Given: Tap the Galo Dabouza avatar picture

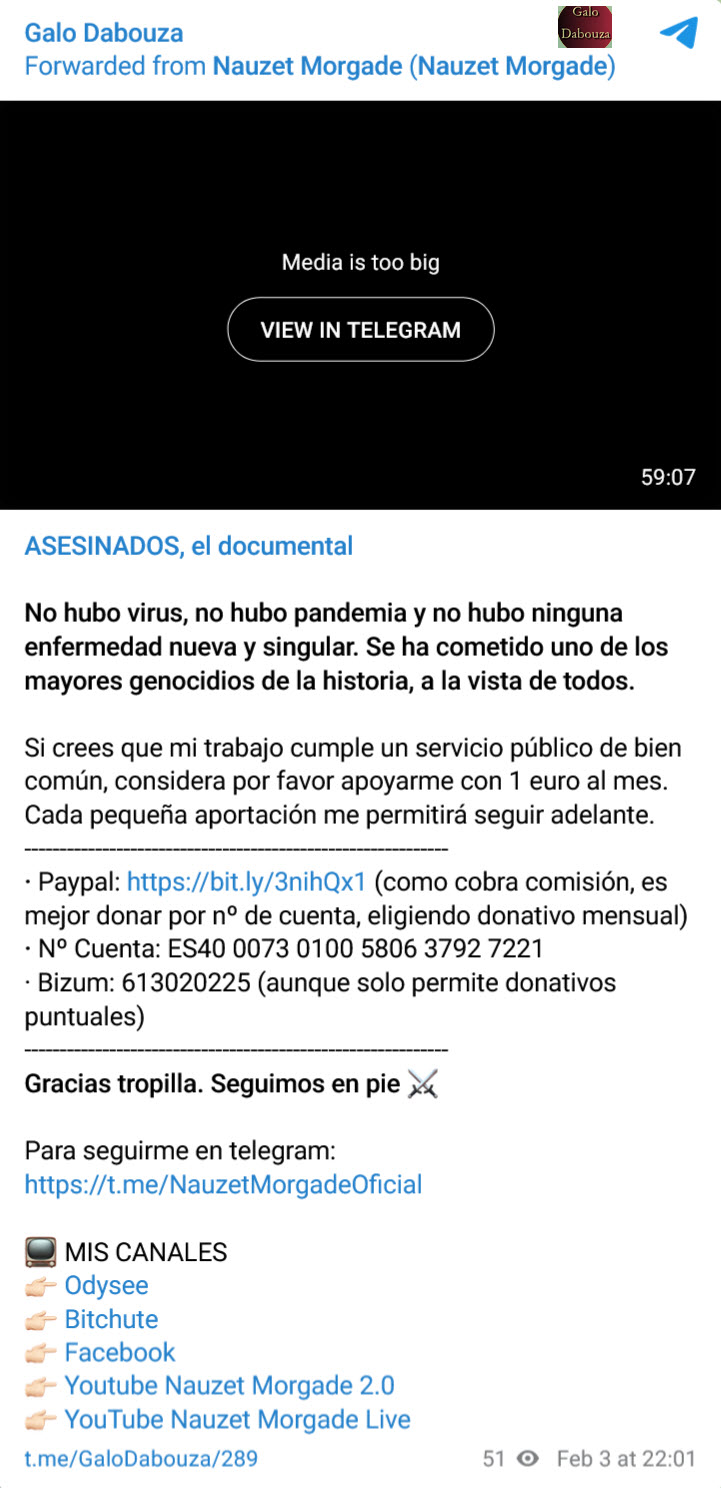Looking at the screenshot, I should 584,27.
